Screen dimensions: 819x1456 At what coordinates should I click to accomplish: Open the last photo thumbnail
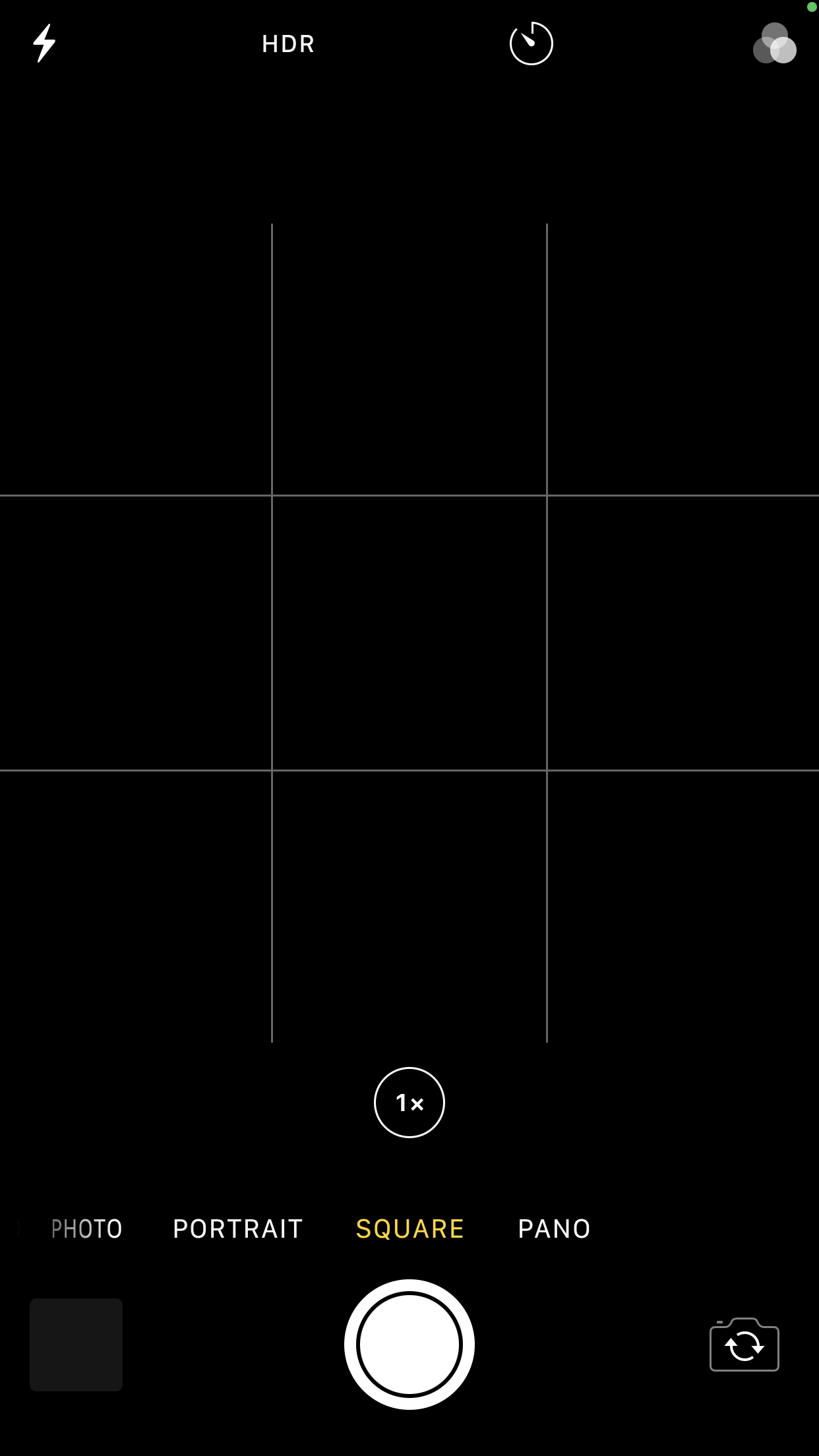point(76,1345)
